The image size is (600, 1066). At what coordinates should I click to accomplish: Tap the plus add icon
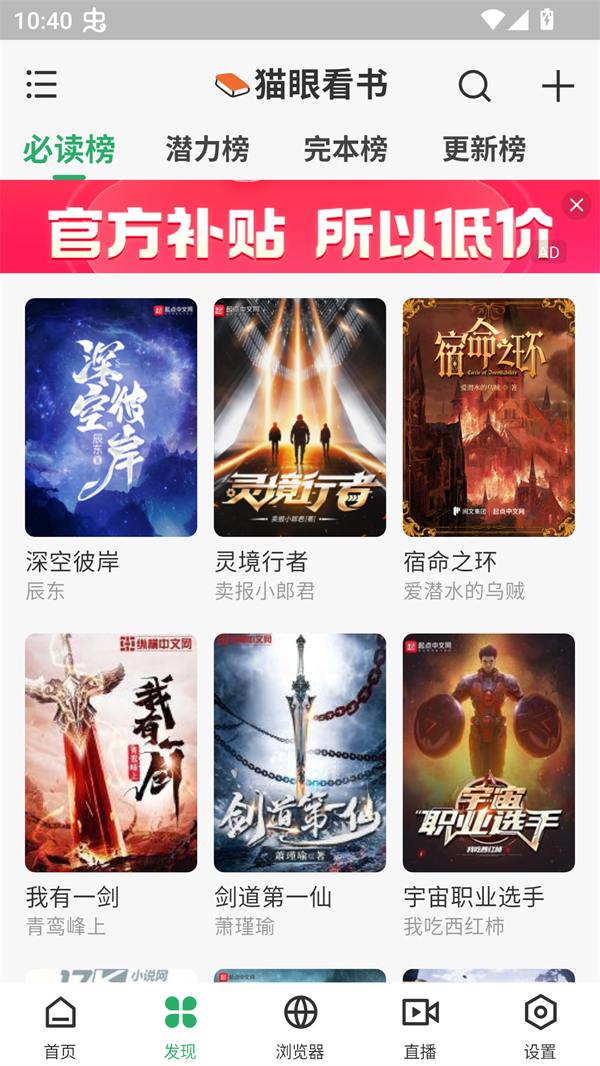(x=558, y=86)
